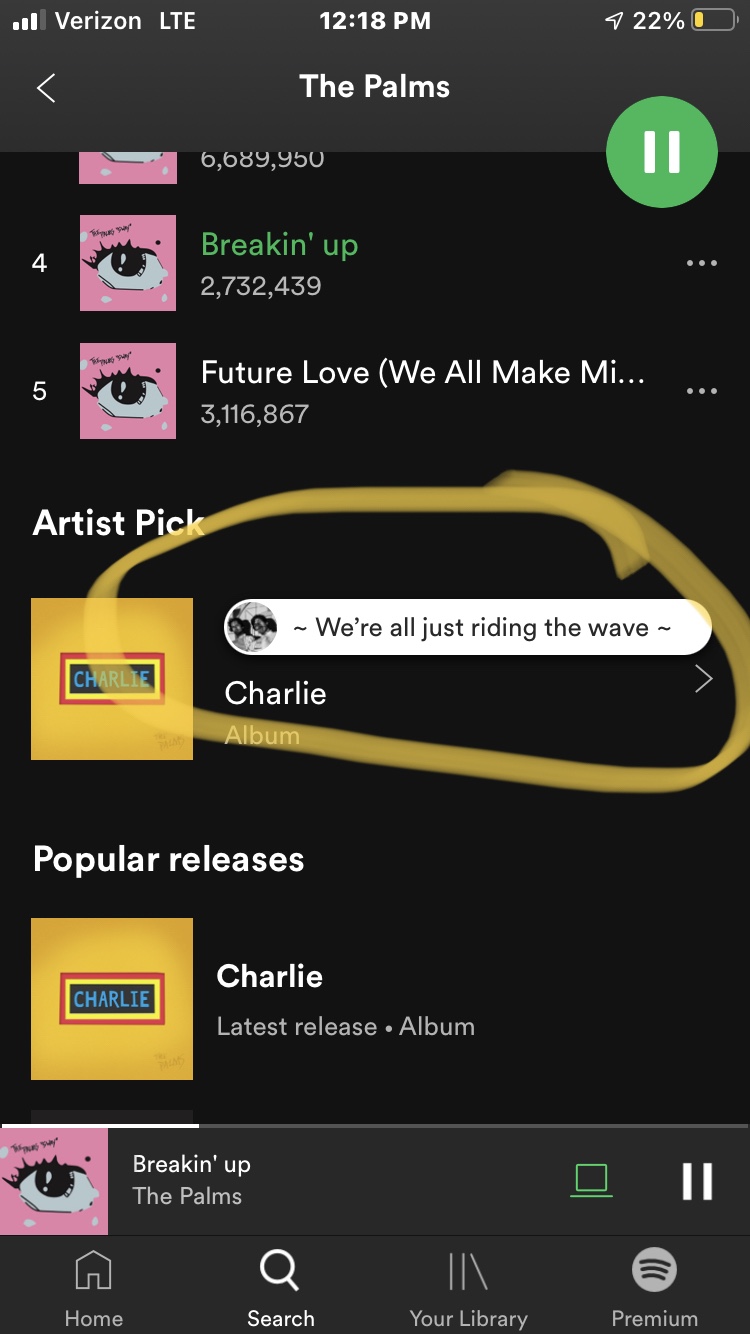Image resolution: width=750 pixels, height=1334 pixels.
Task: Open the Your Library tab
Action: (468, 1288)
